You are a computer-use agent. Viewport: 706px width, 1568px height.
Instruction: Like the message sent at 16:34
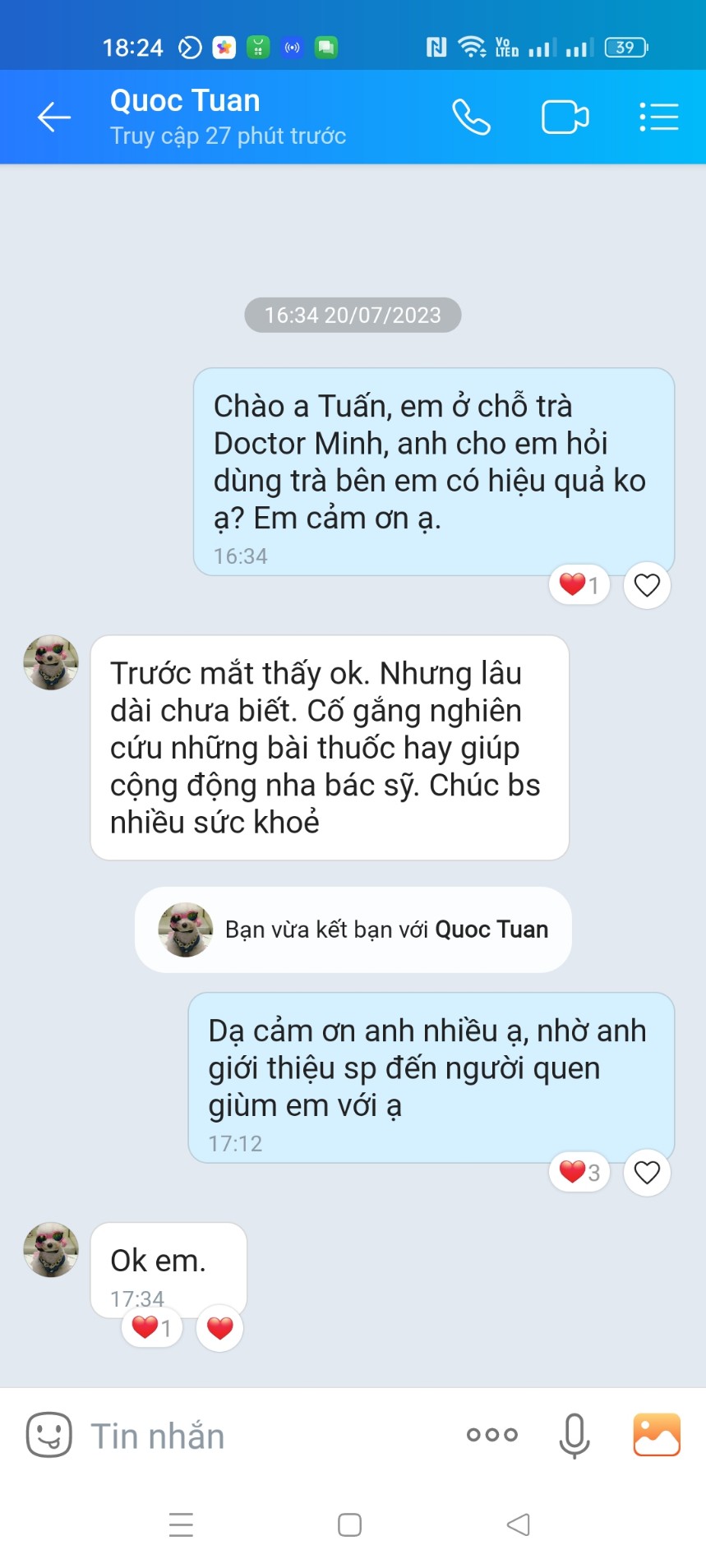647,585
